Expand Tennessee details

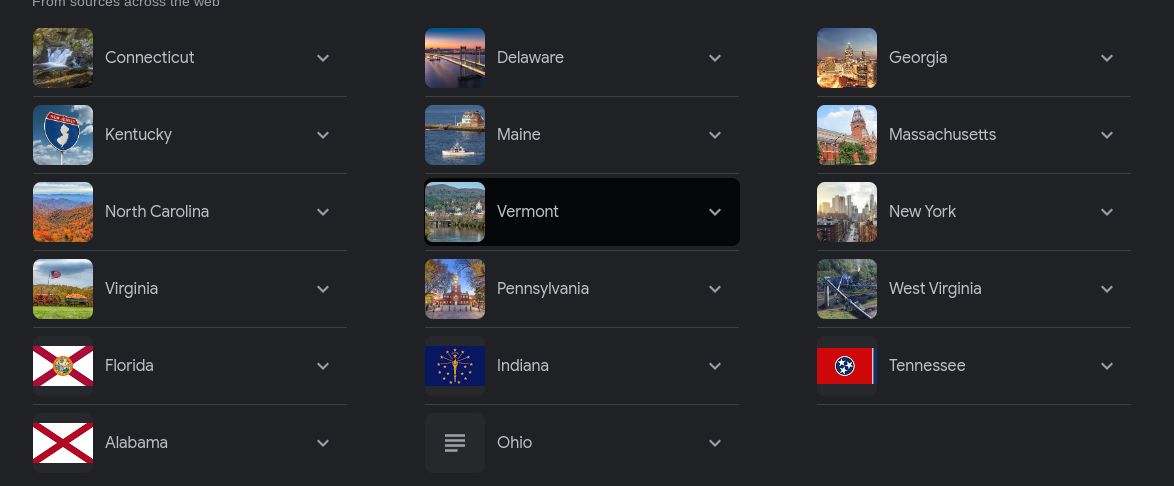point(1107,366)
